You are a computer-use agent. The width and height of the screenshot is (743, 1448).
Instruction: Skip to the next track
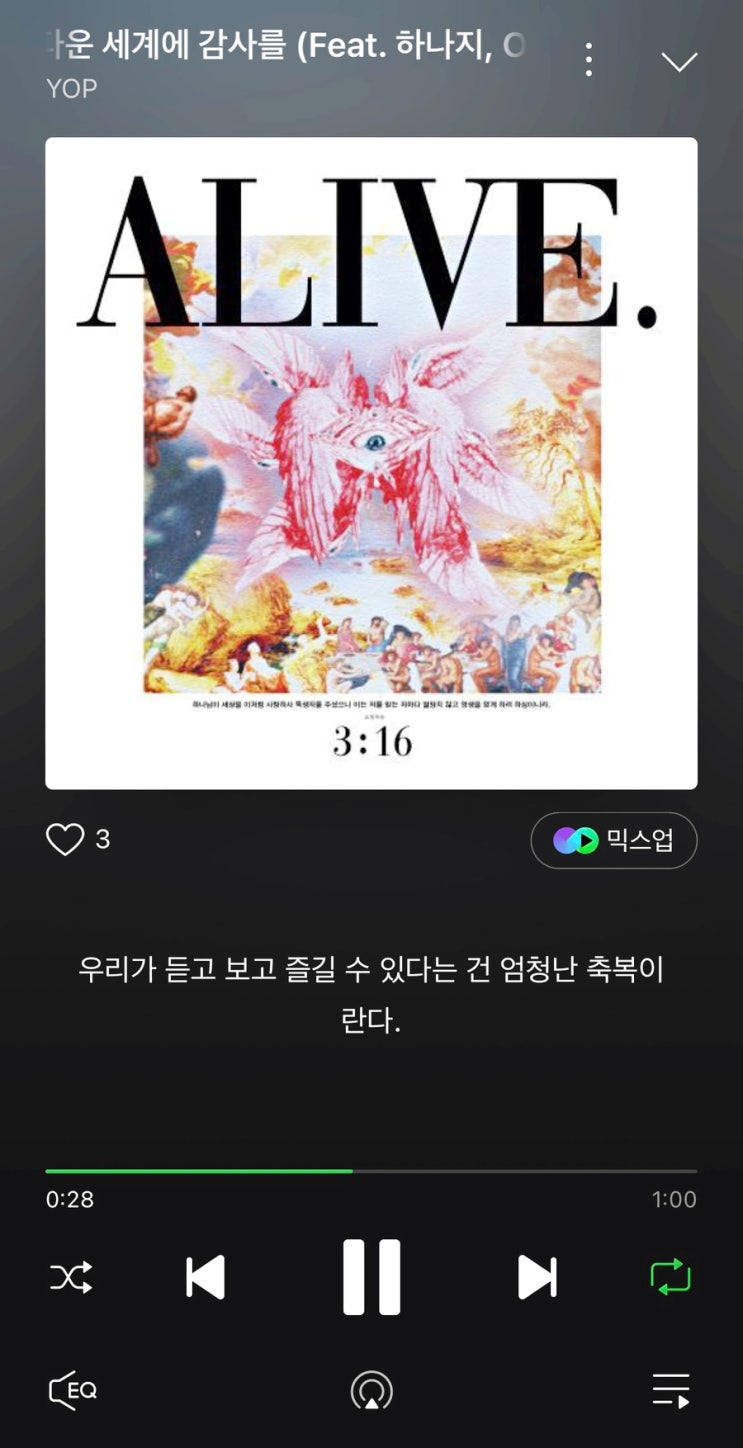(x=537, y=1277)
